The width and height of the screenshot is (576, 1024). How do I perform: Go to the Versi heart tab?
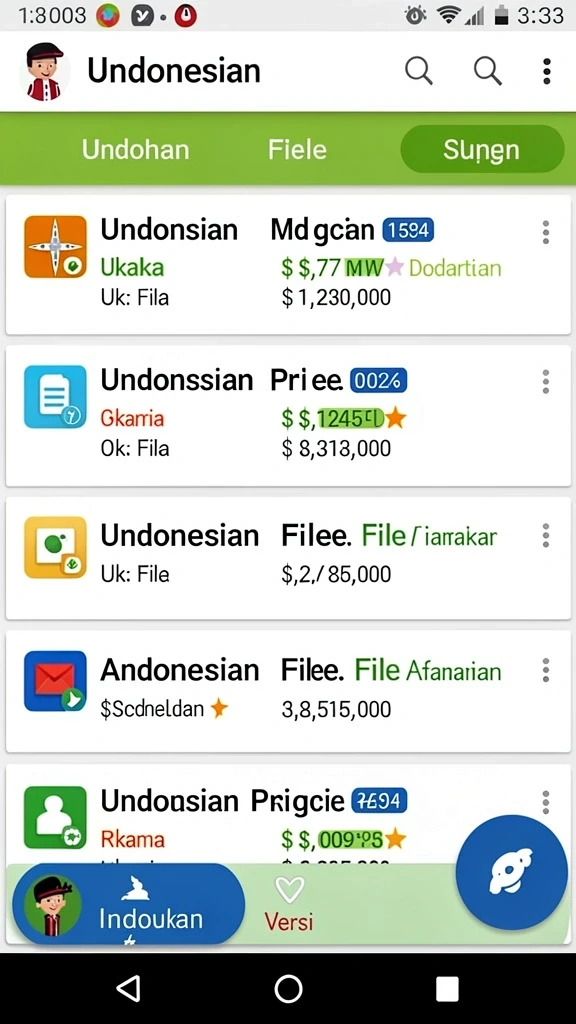point(289,904)
